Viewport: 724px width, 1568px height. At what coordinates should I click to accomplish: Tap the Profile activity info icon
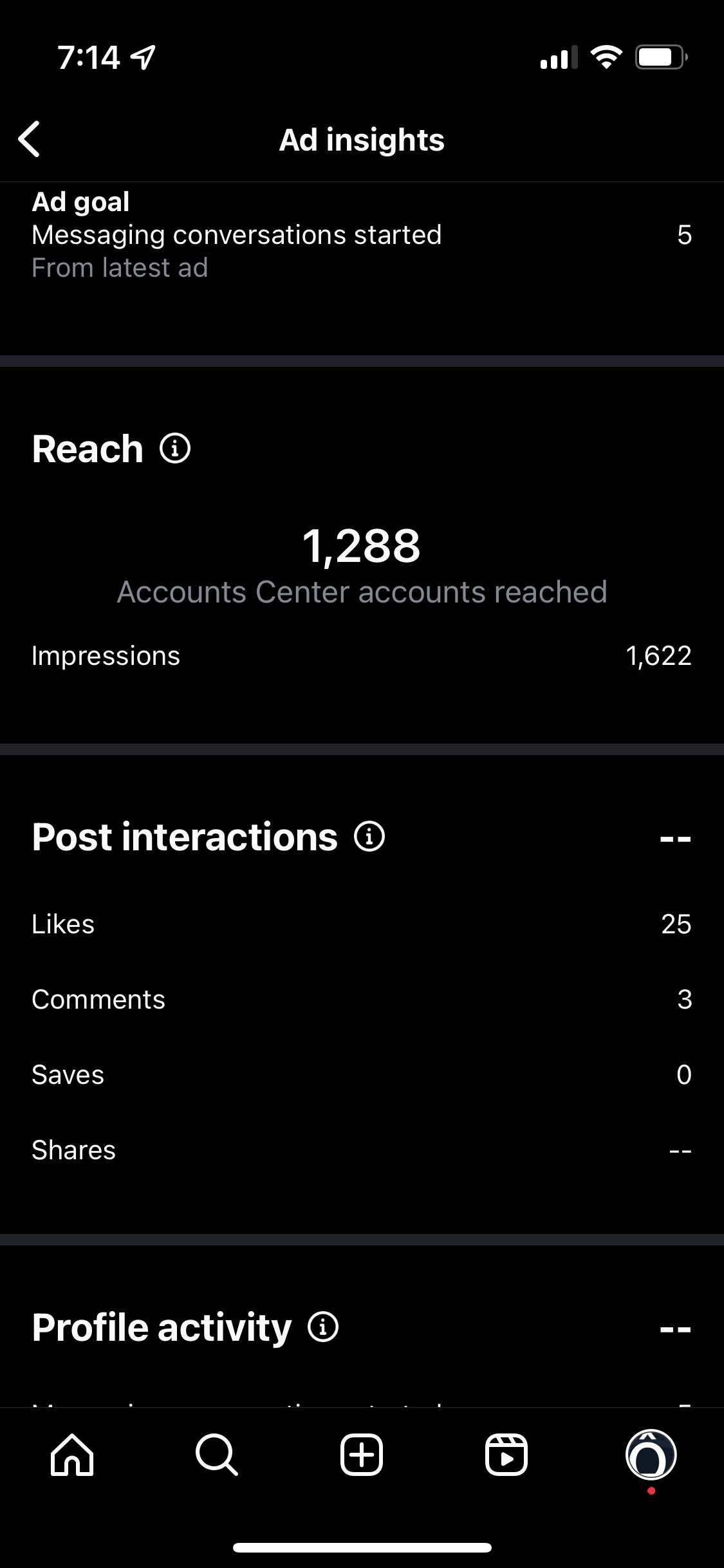323,1327
